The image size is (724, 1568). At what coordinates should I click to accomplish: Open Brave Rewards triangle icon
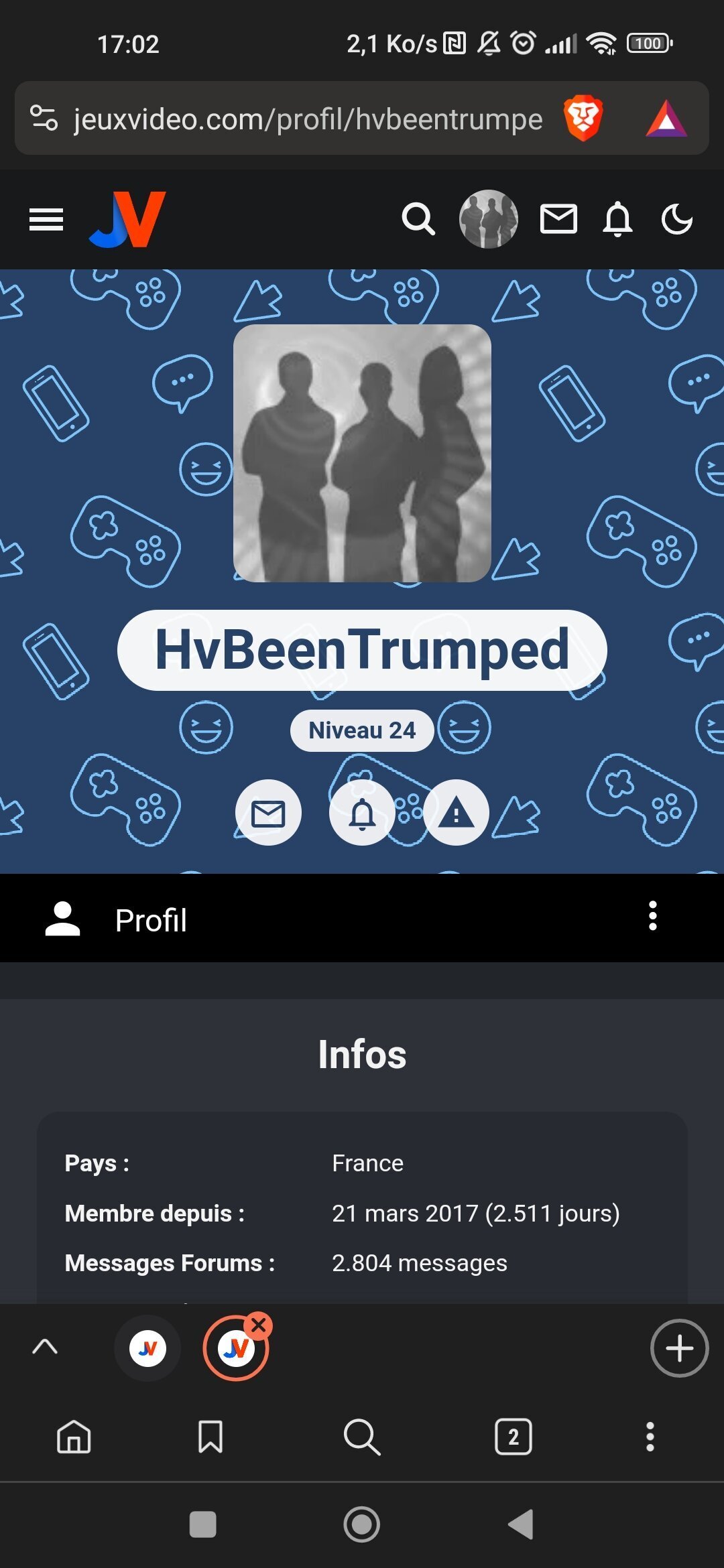(666, 119)
